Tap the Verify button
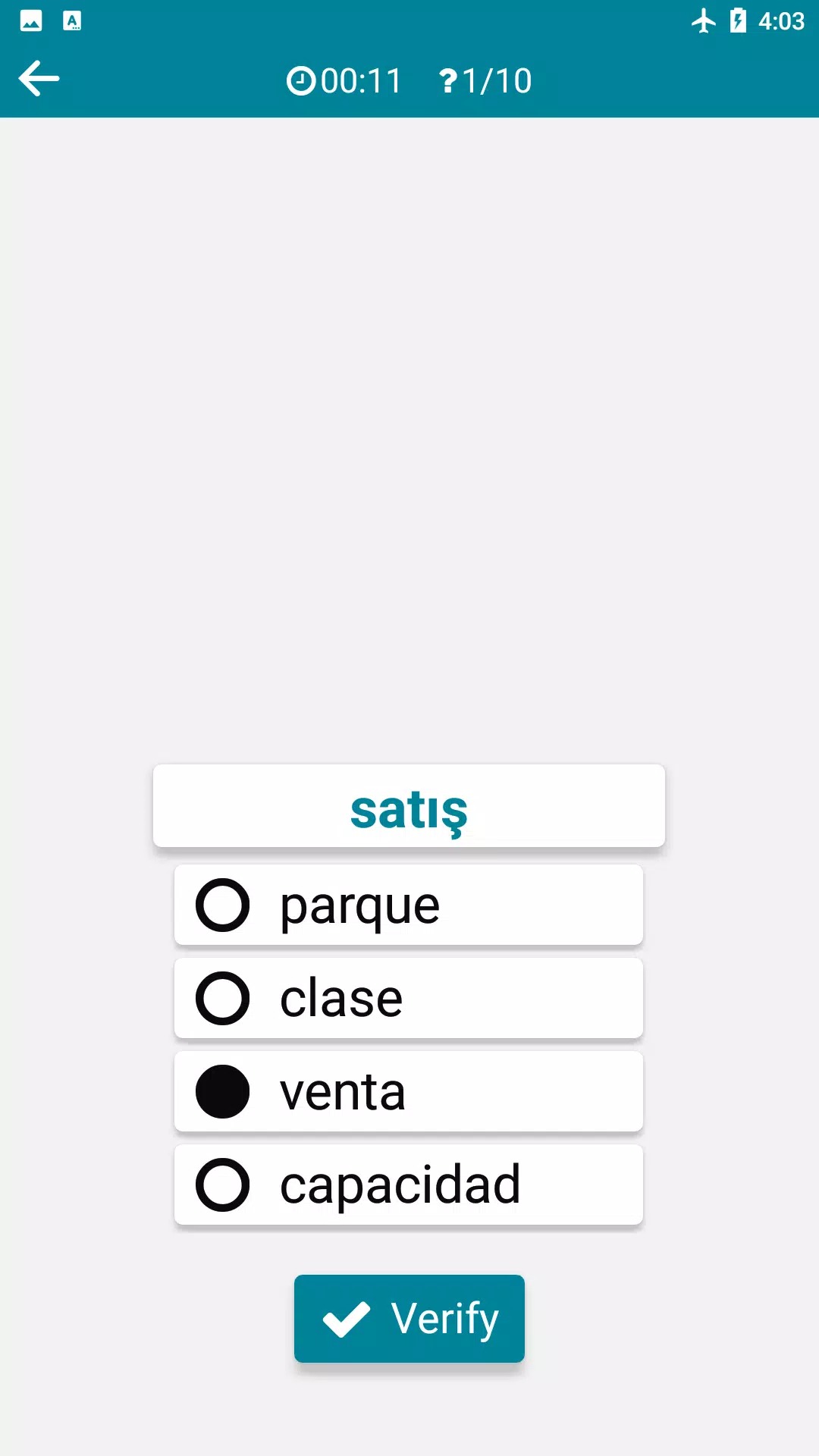This screenshot has width=819, height=1456. tap(409, 1319)
